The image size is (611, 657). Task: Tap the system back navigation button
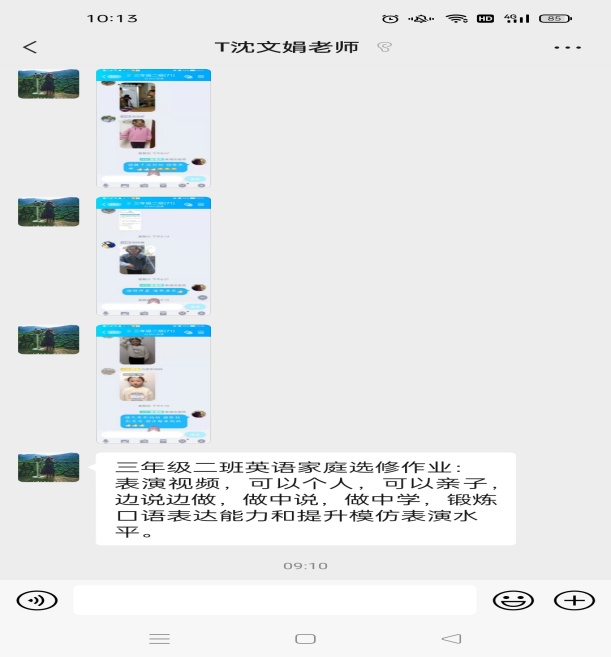coord(452,638)
